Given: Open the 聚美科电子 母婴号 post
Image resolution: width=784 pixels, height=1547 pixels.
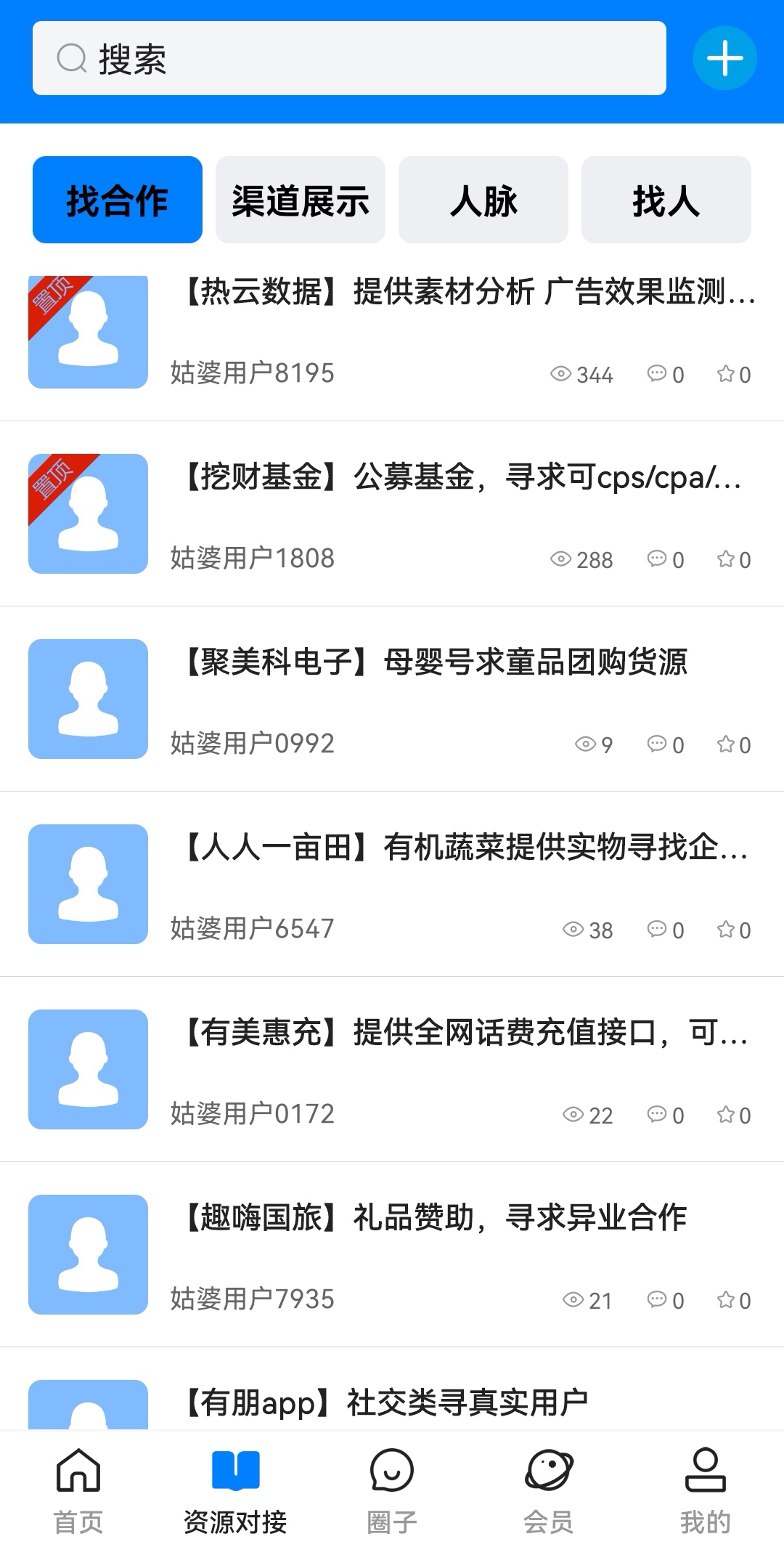Looking at the screenshot, I should pos(392,699).
